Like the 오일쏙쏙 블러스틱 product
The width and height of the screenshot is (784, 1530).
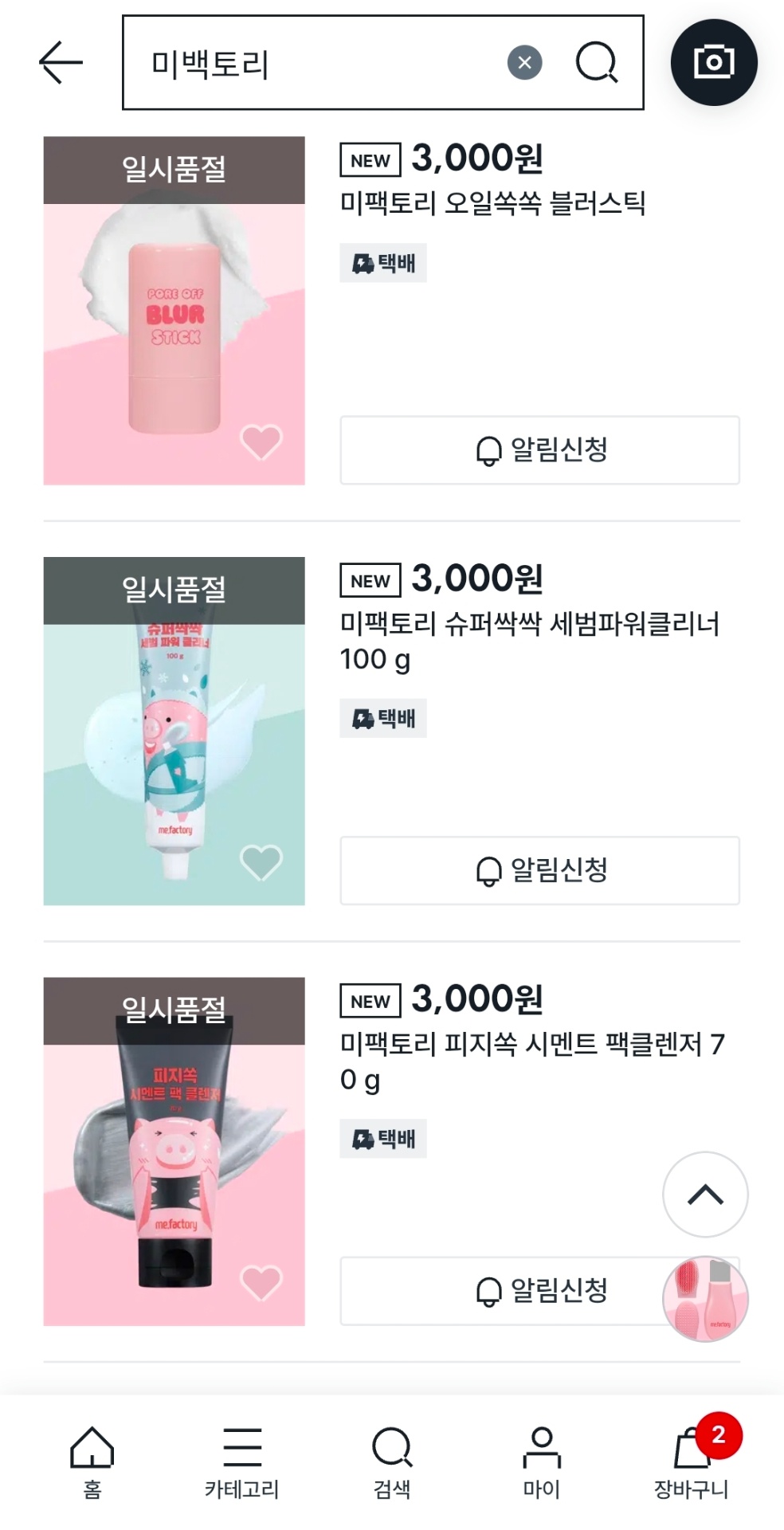coord(261,441)
